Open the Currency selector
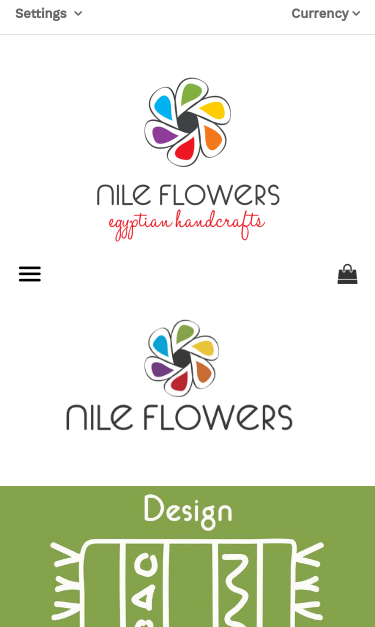The height and width of the screenshot is (627, 375). (326, 14)
